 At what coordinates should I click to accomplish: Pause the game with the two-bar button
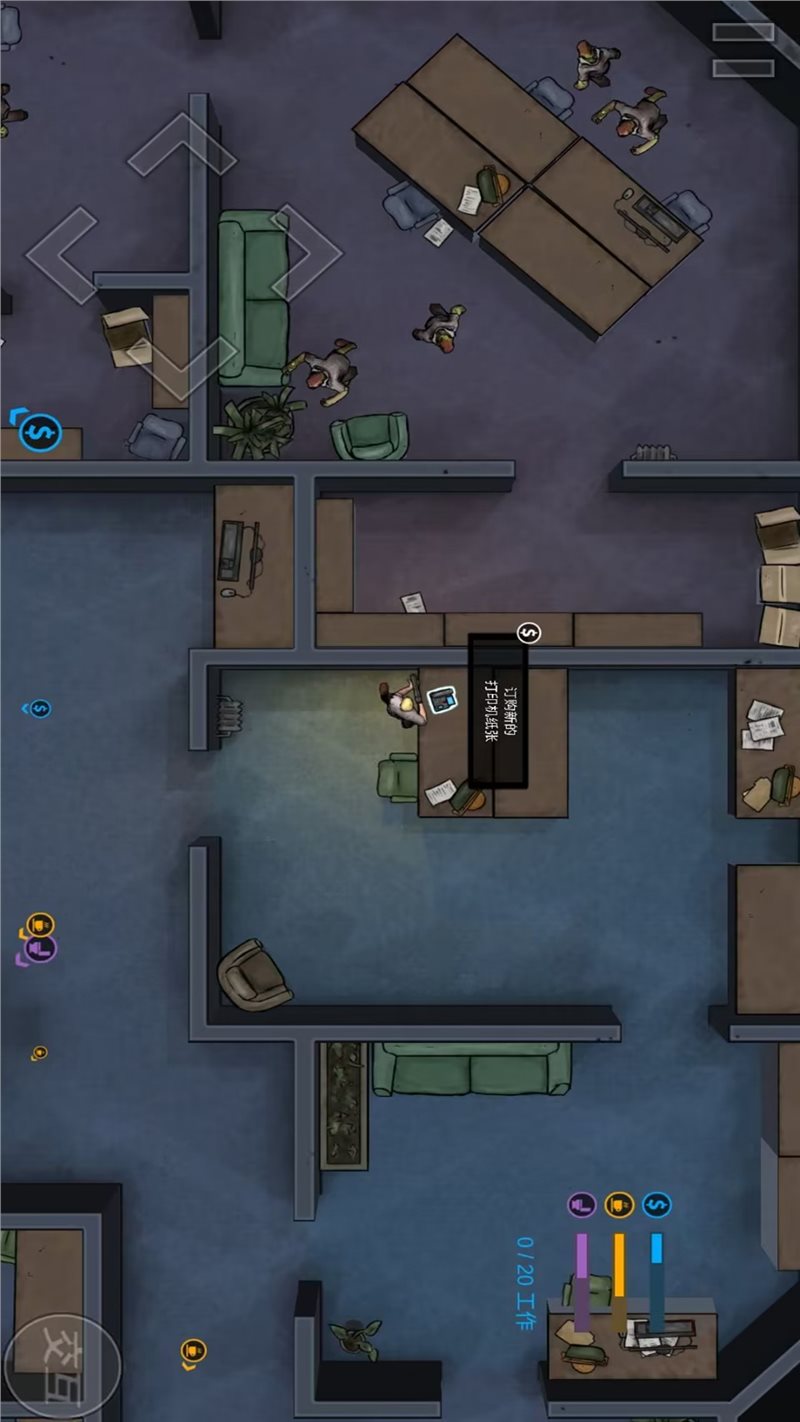743,50
